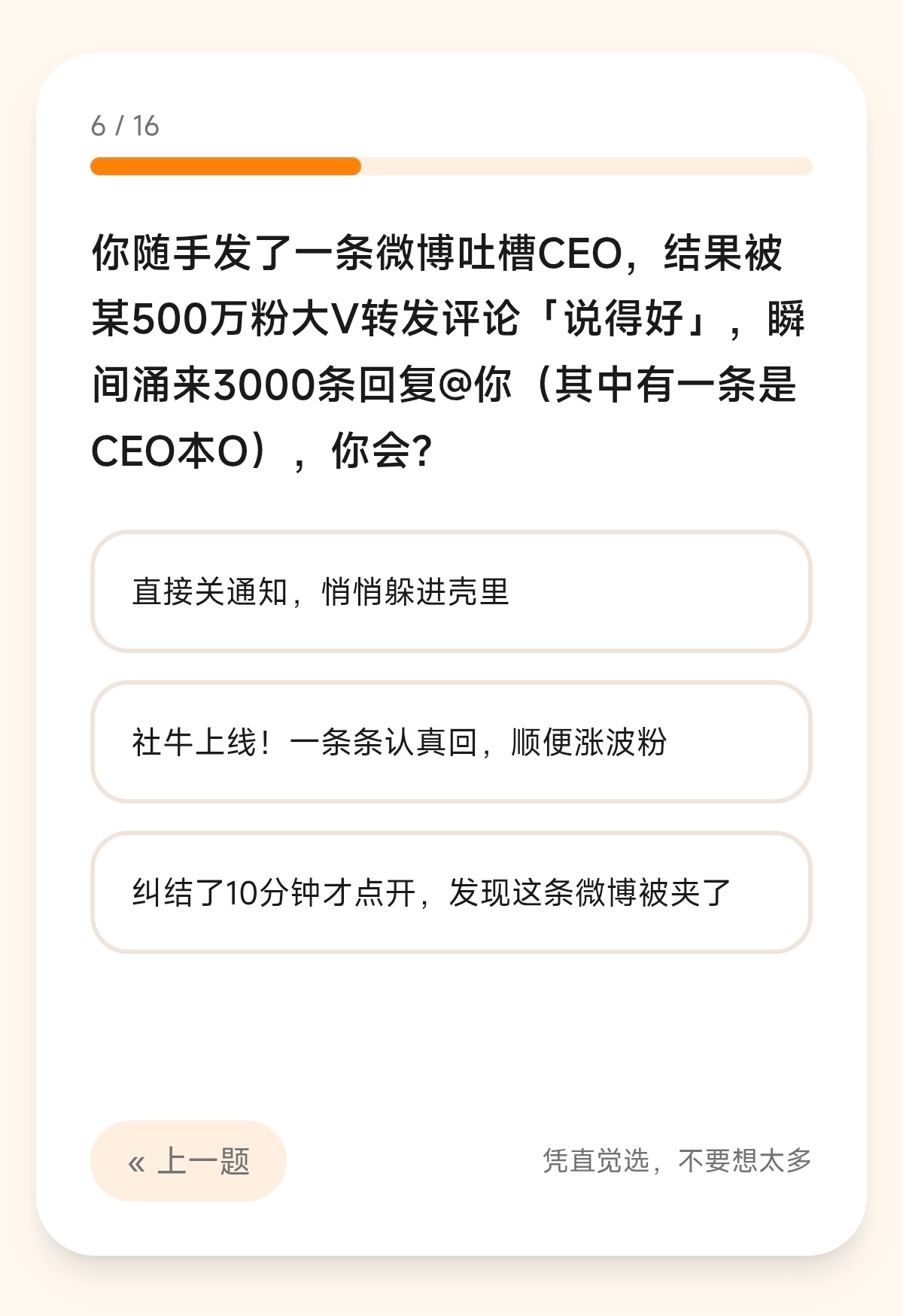
Task: Choose the middle answer about replying to everyone
Action: coord(451,741)
